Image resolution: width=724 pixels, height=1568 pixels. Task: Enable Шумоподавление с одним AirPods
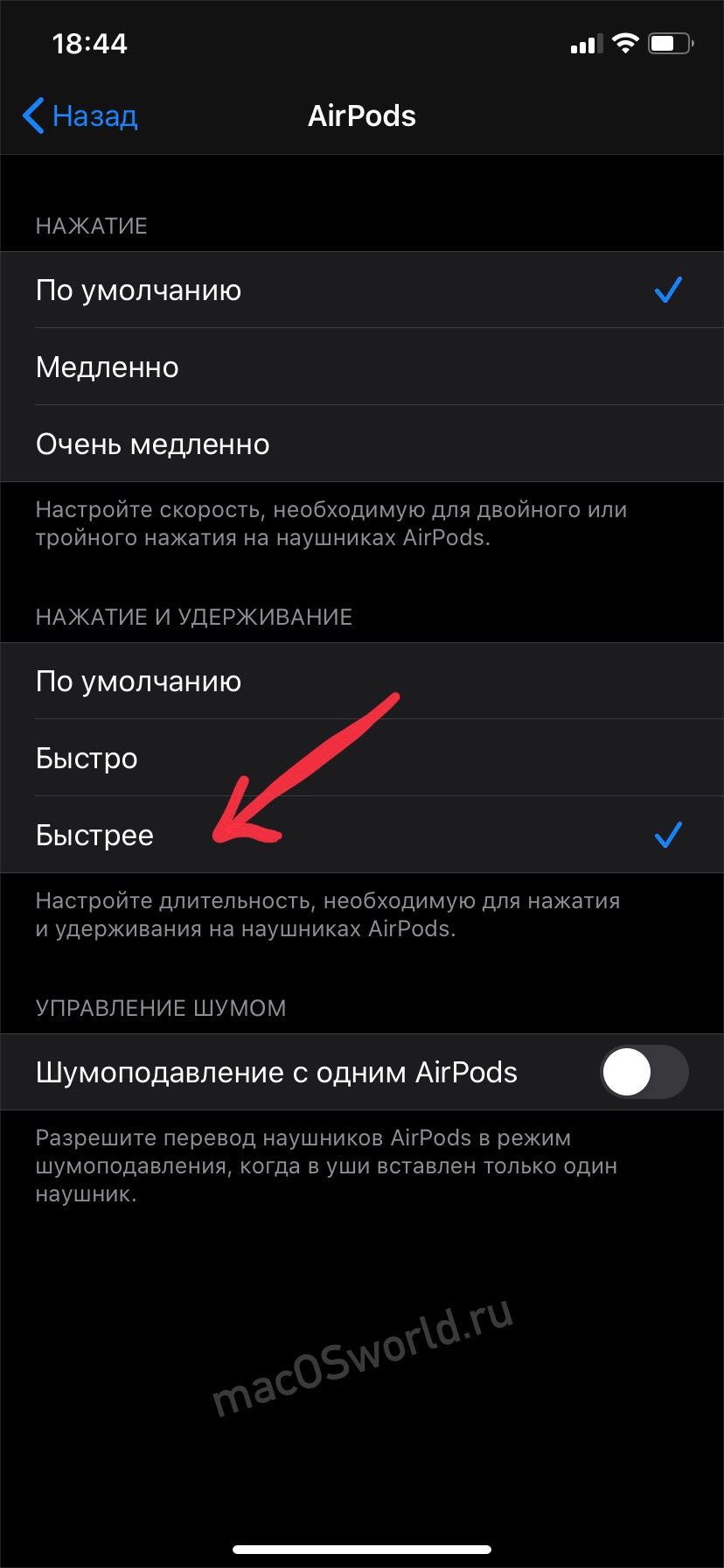tap(644, 1073)
